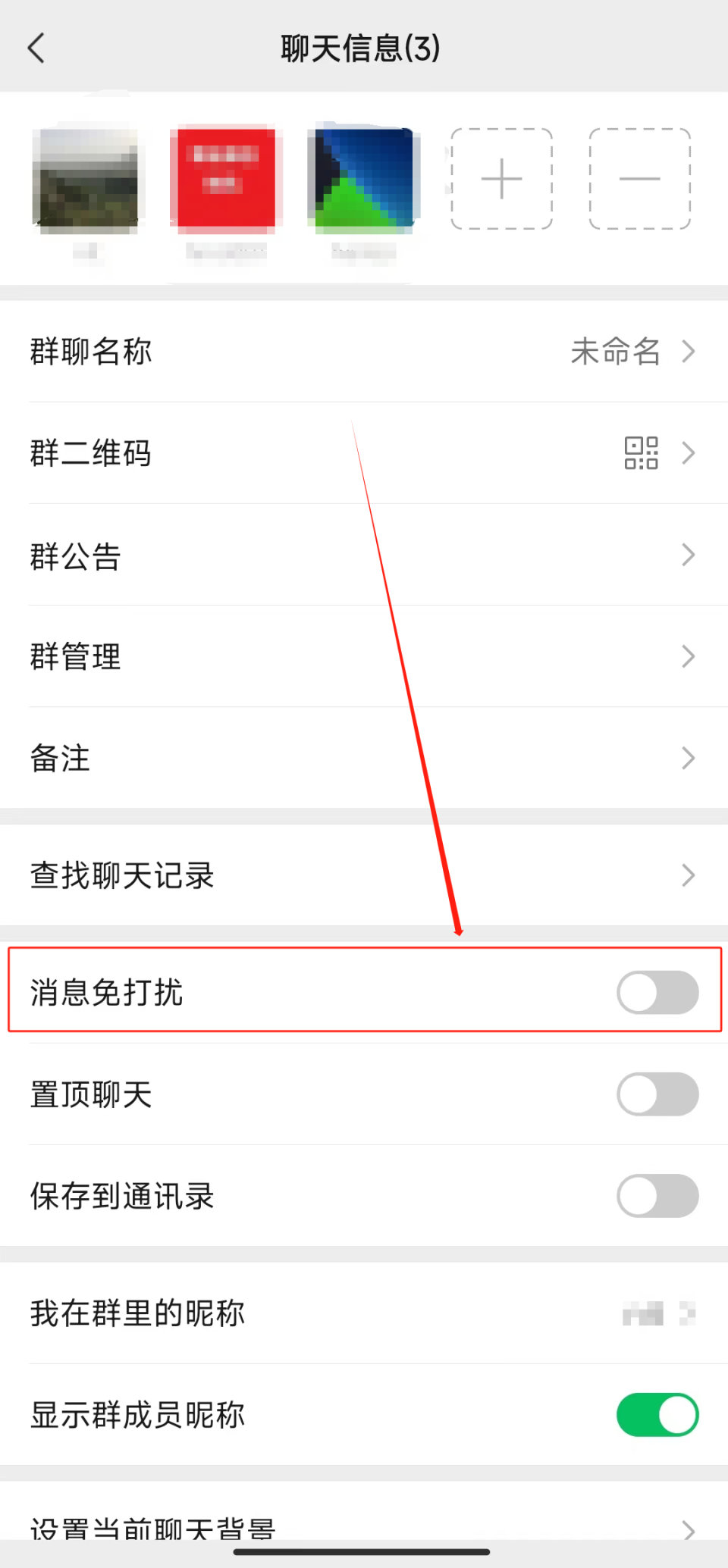
Task: Turn on the 消息免打扰 switch
Action: (657, 993)
